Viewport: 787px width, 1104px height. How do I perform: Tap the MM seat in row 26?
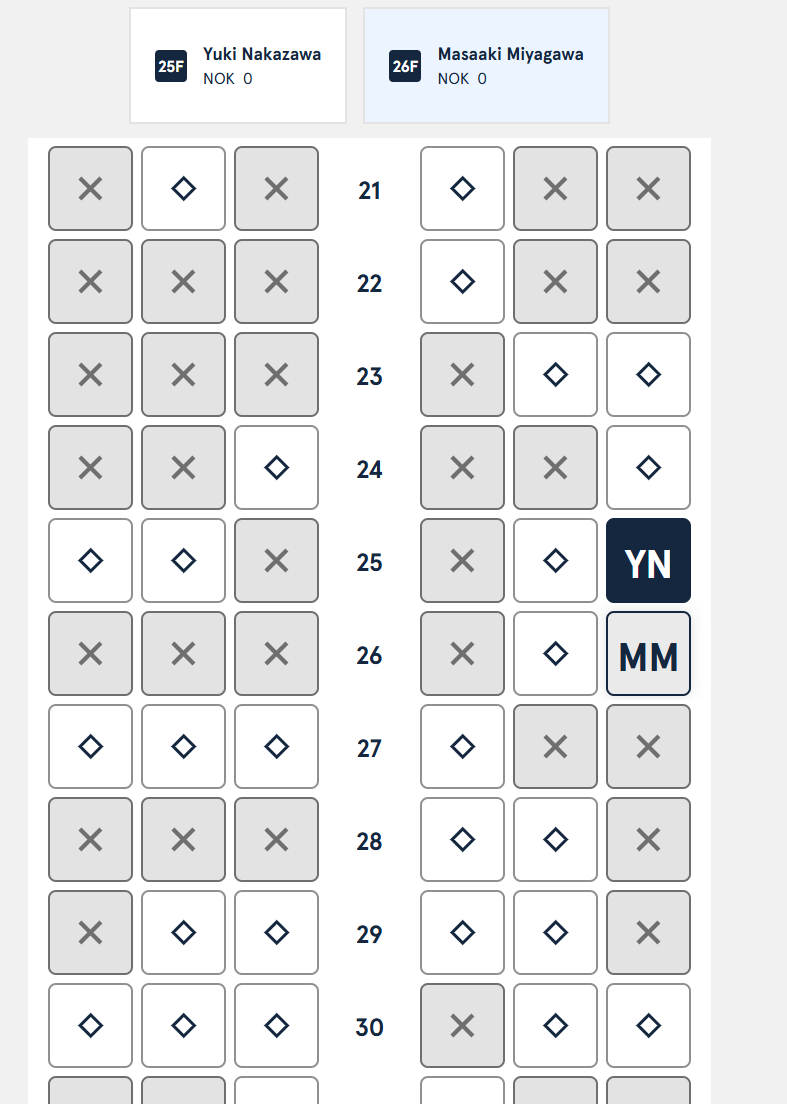tap(648, 654)
